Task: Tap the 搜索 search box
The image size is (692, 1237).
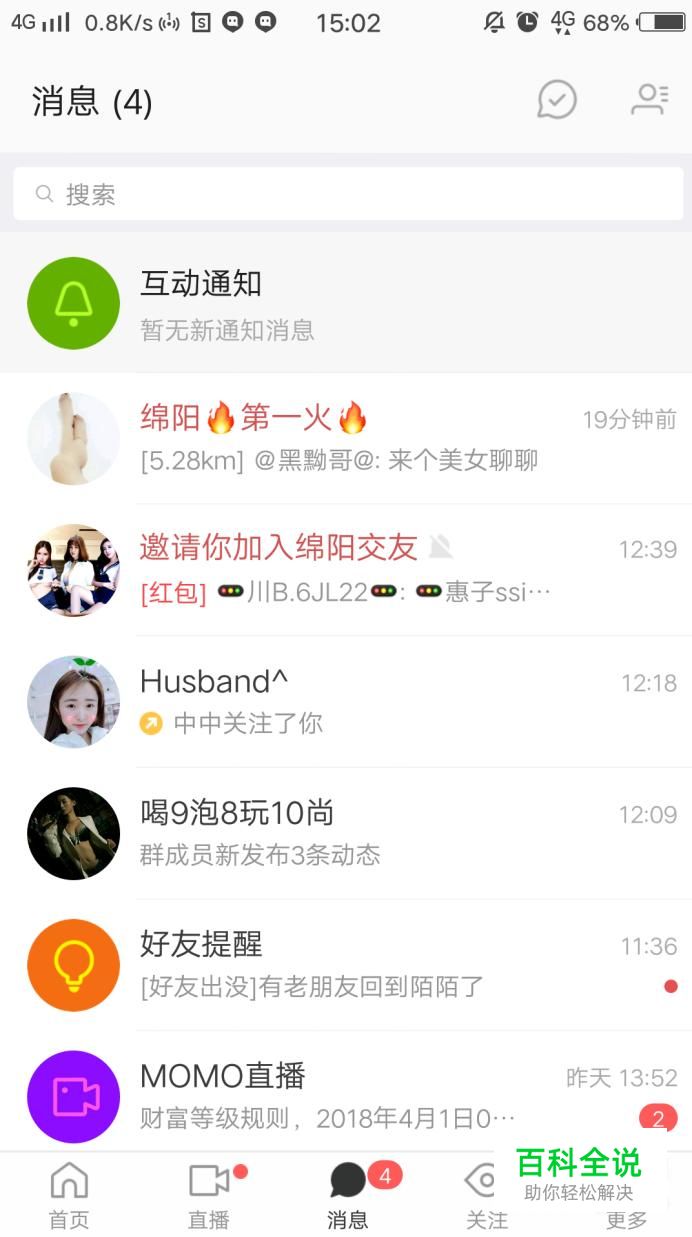Action: [347, 194]
